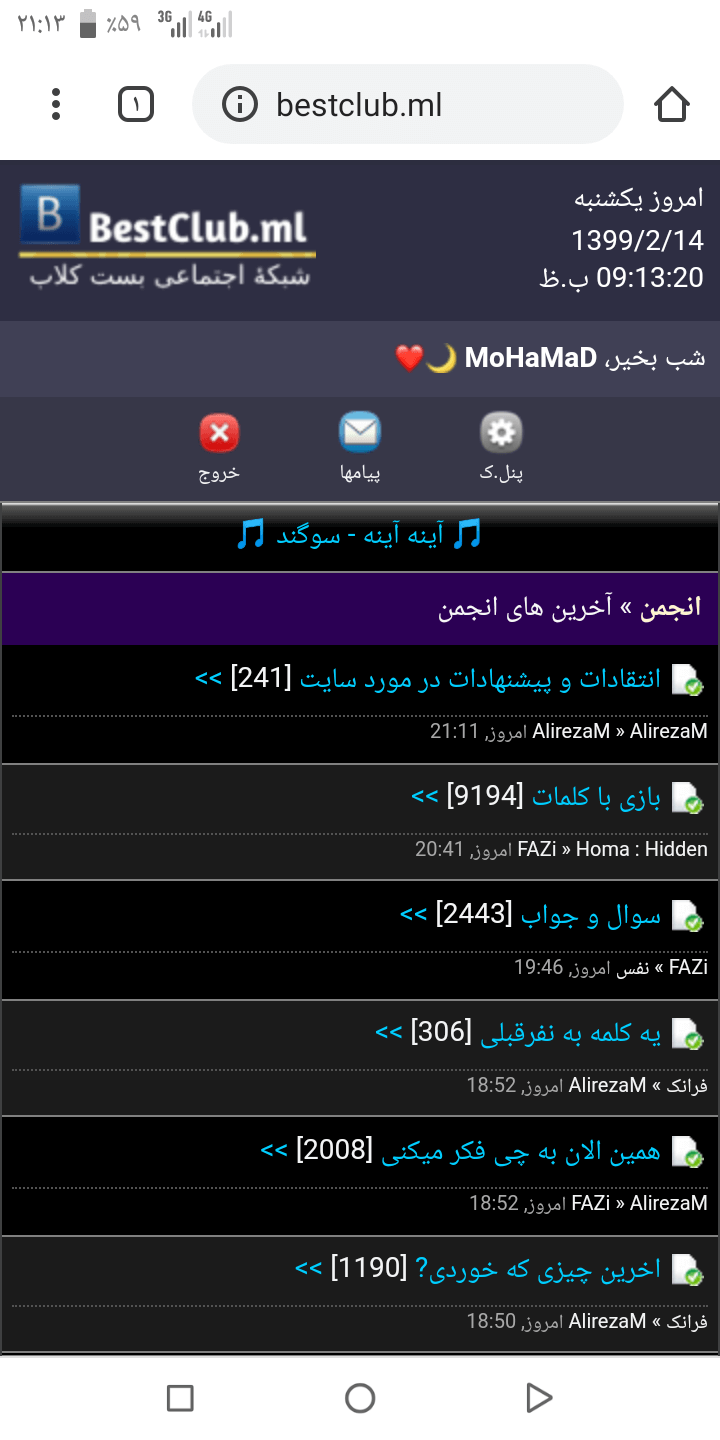720x1440 pixels.
Task: Jump to last page of بازی با کلمات
Action: coord(426,797)
